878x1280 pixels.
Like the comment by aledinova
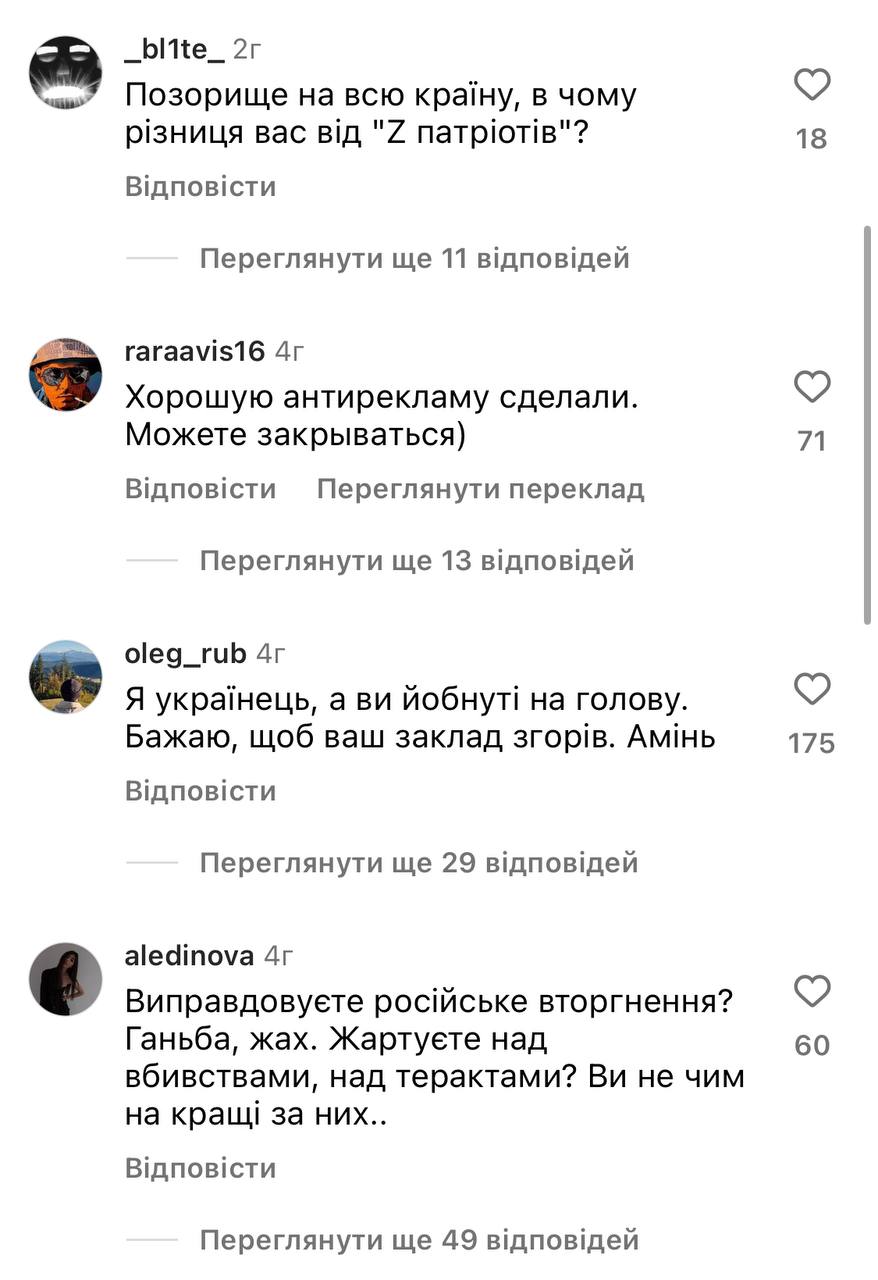click(812, 992)
